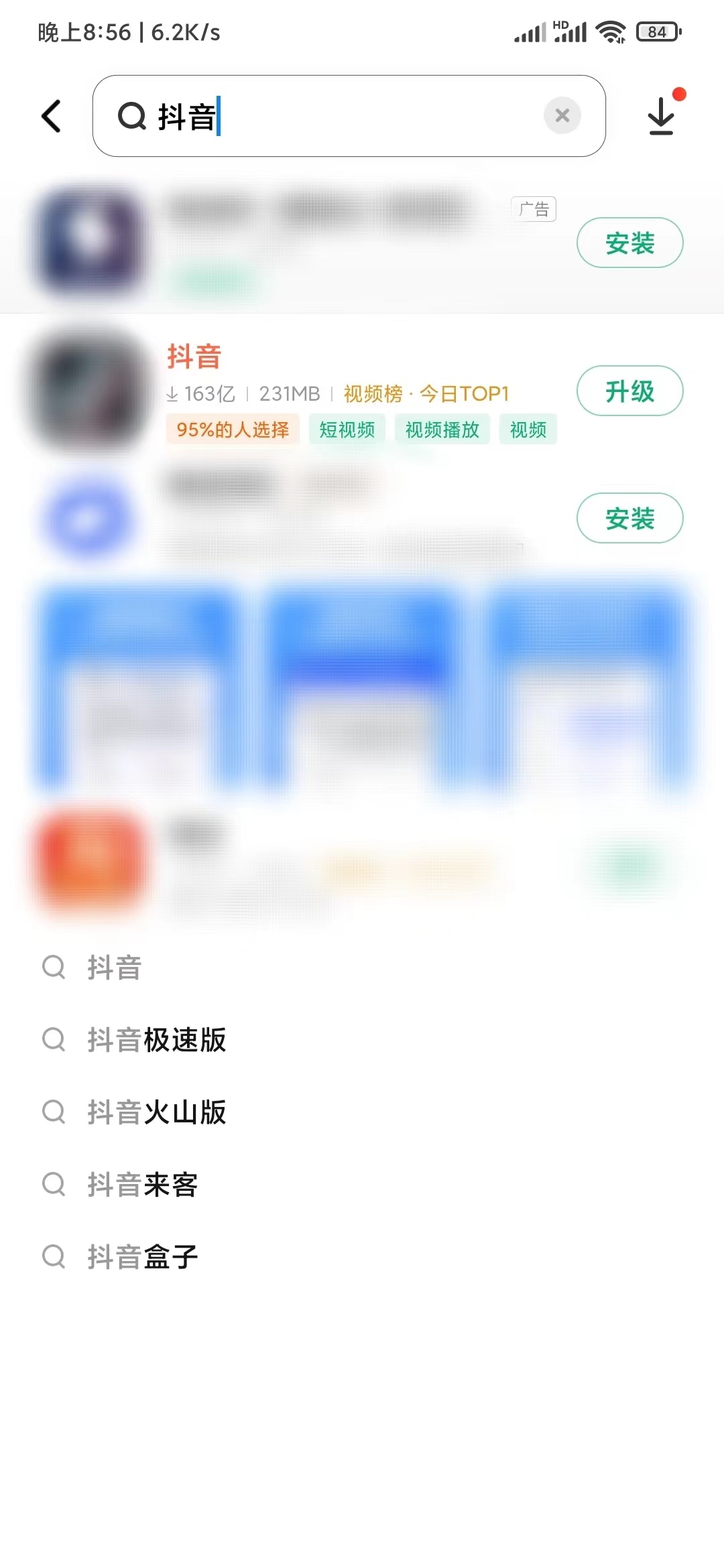Open the download manager icon

[661, 115]
